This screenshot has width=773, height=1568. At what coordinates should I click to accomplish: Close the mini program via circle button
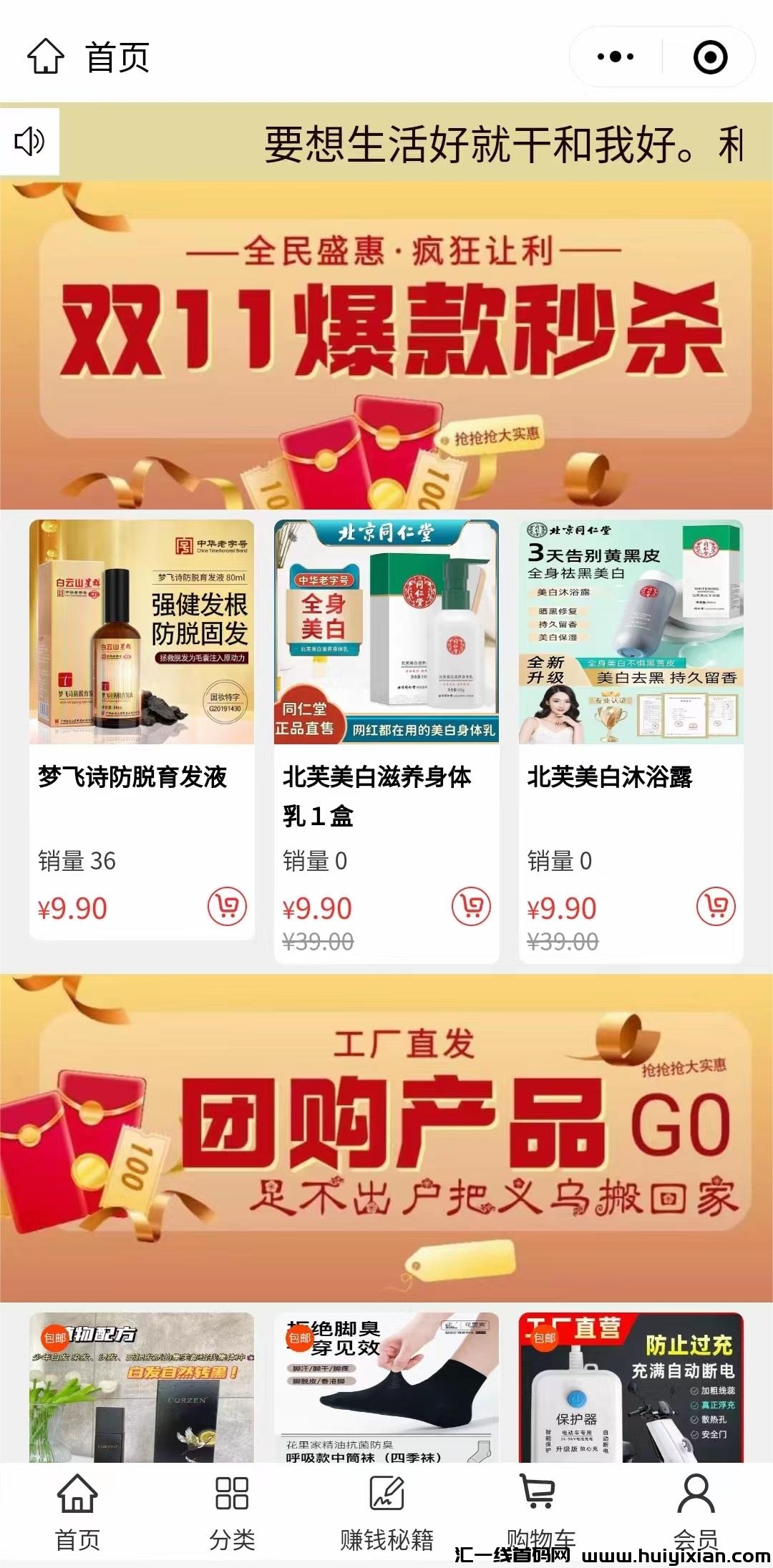pos(710,57)
